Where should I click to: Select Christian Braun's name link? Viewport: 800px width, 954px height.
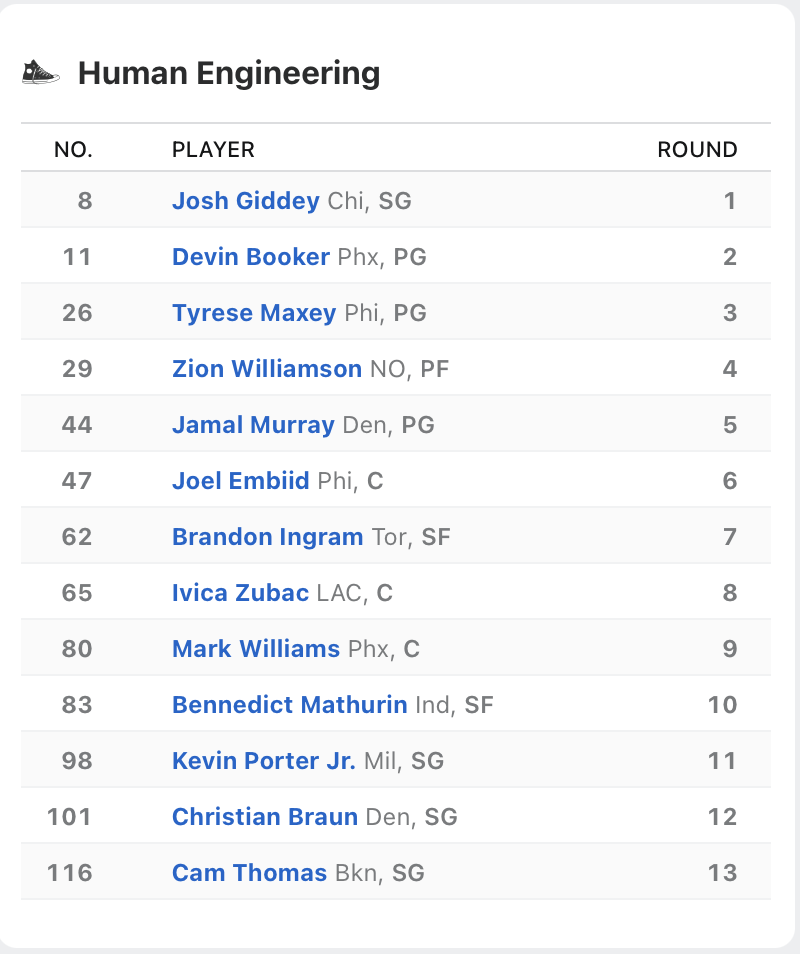pyautogui.click(x=264, y=817)
